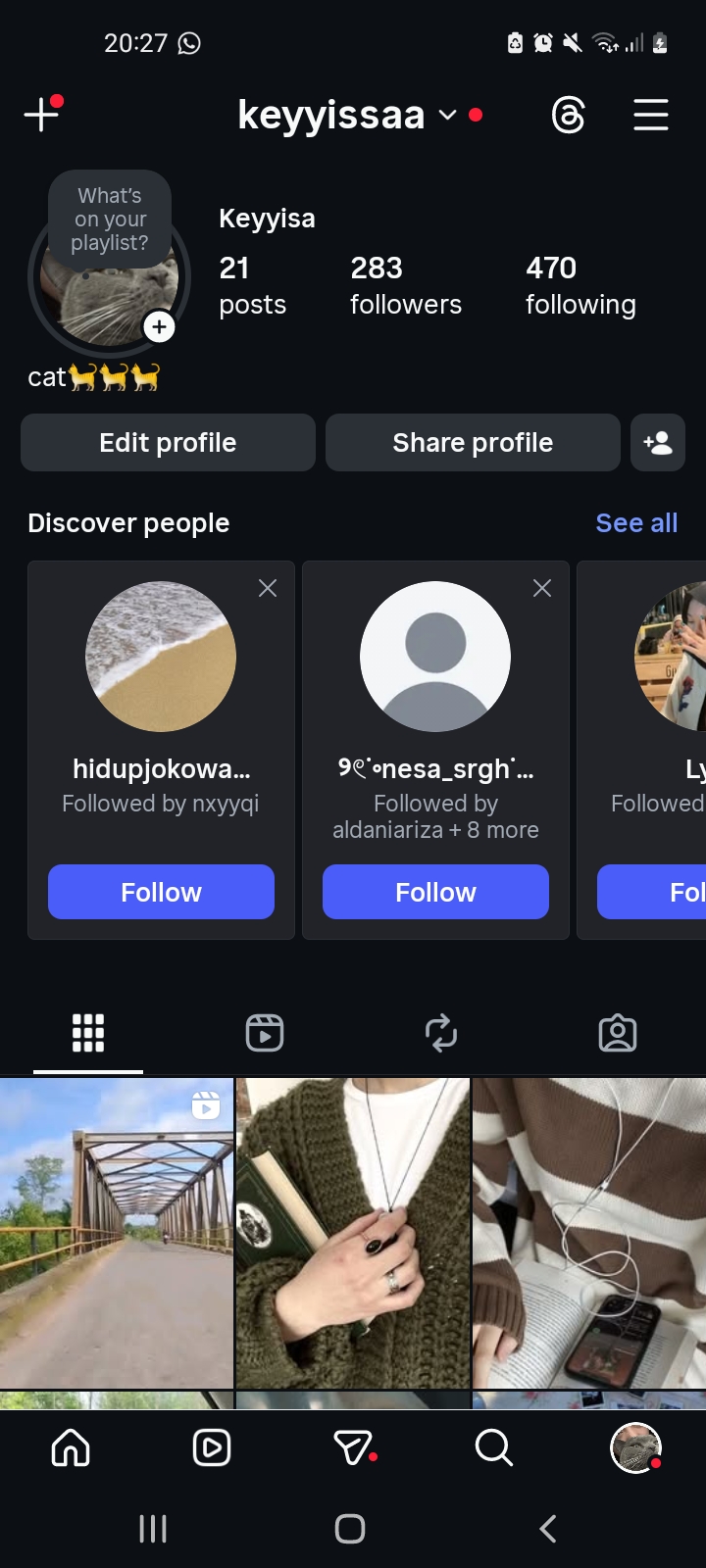Create a new post with the plus icon
Viewport: 706px width, 1568px height.
(x=41, y=115)
